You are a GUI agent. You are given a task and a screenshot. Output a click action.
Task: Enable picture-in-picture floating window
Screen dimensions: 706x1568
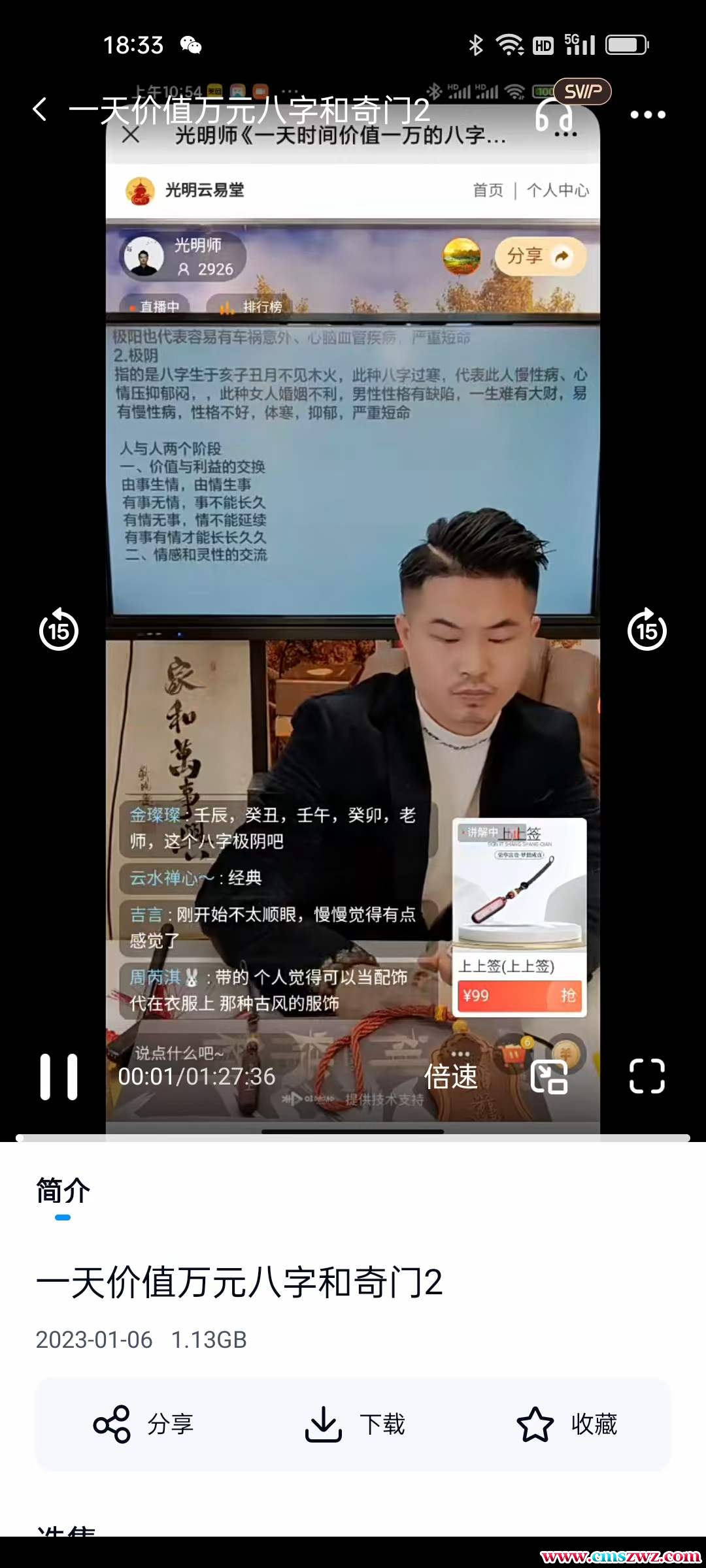point(549,1076)
